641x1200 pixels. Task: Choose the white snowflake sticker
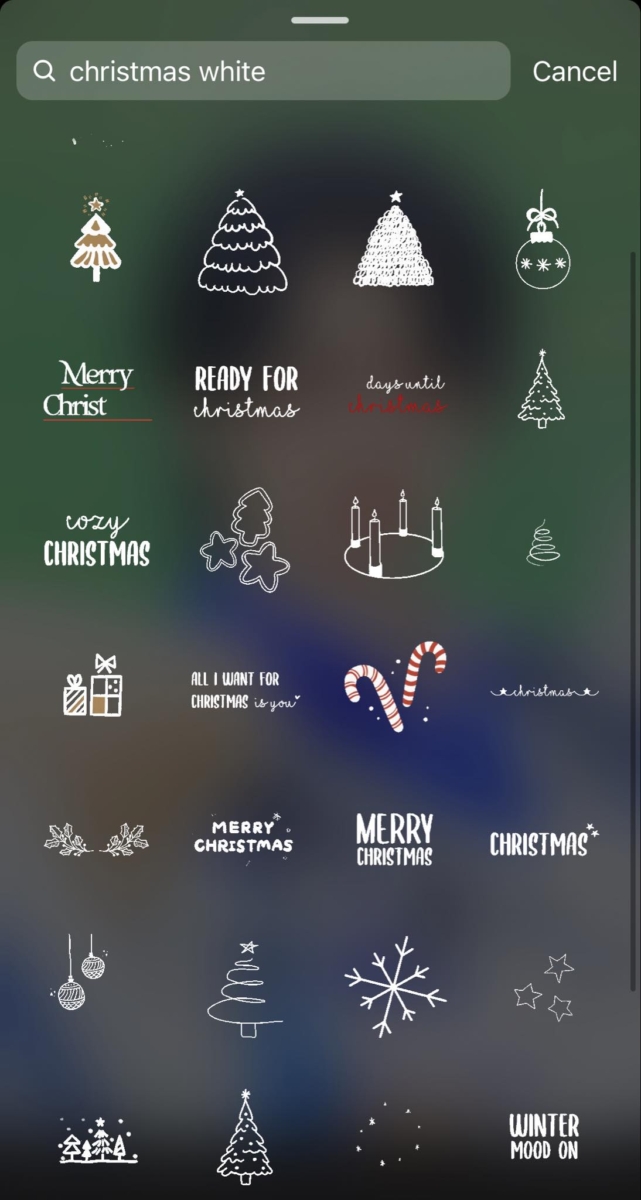point(394,986)
